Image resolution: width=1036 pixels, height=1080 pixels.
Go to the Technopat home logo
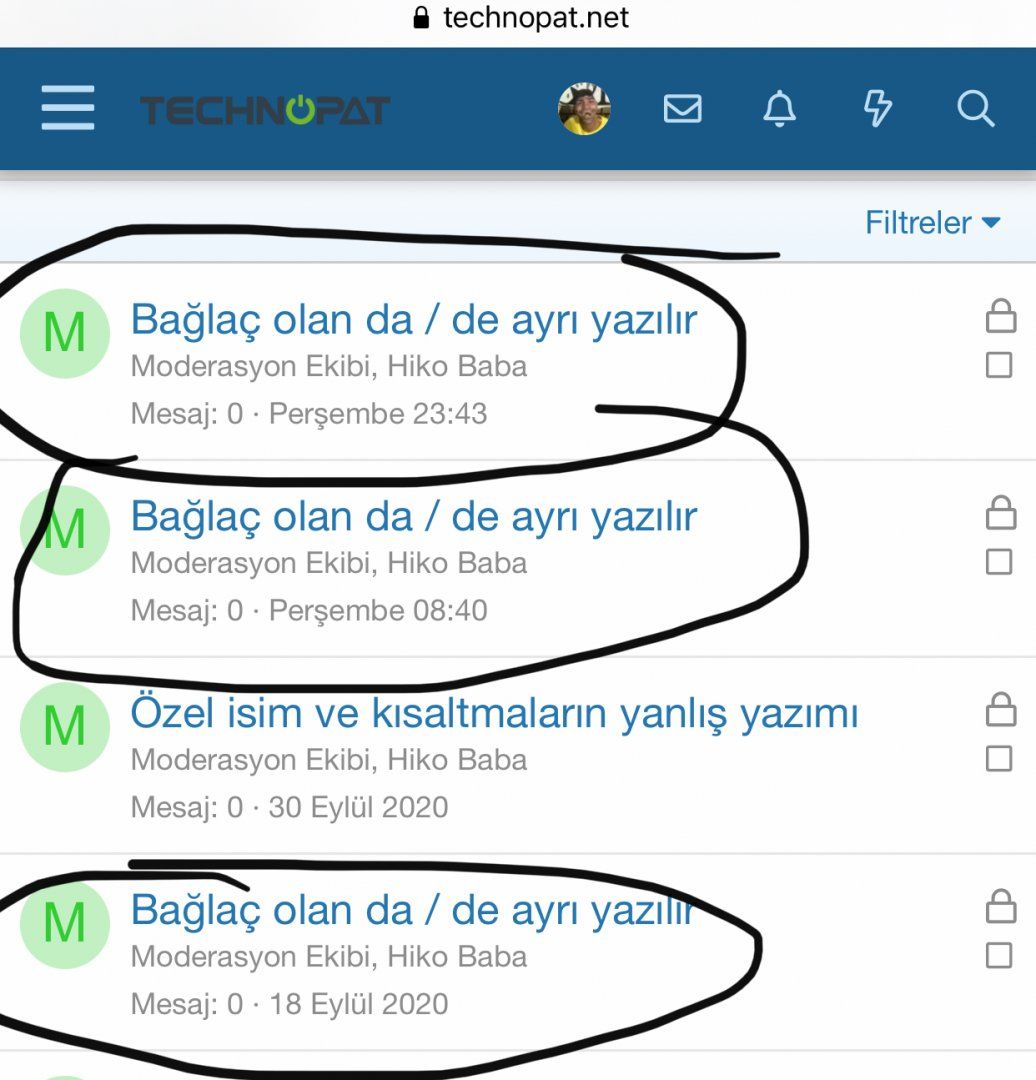click(x=265, y=110)
